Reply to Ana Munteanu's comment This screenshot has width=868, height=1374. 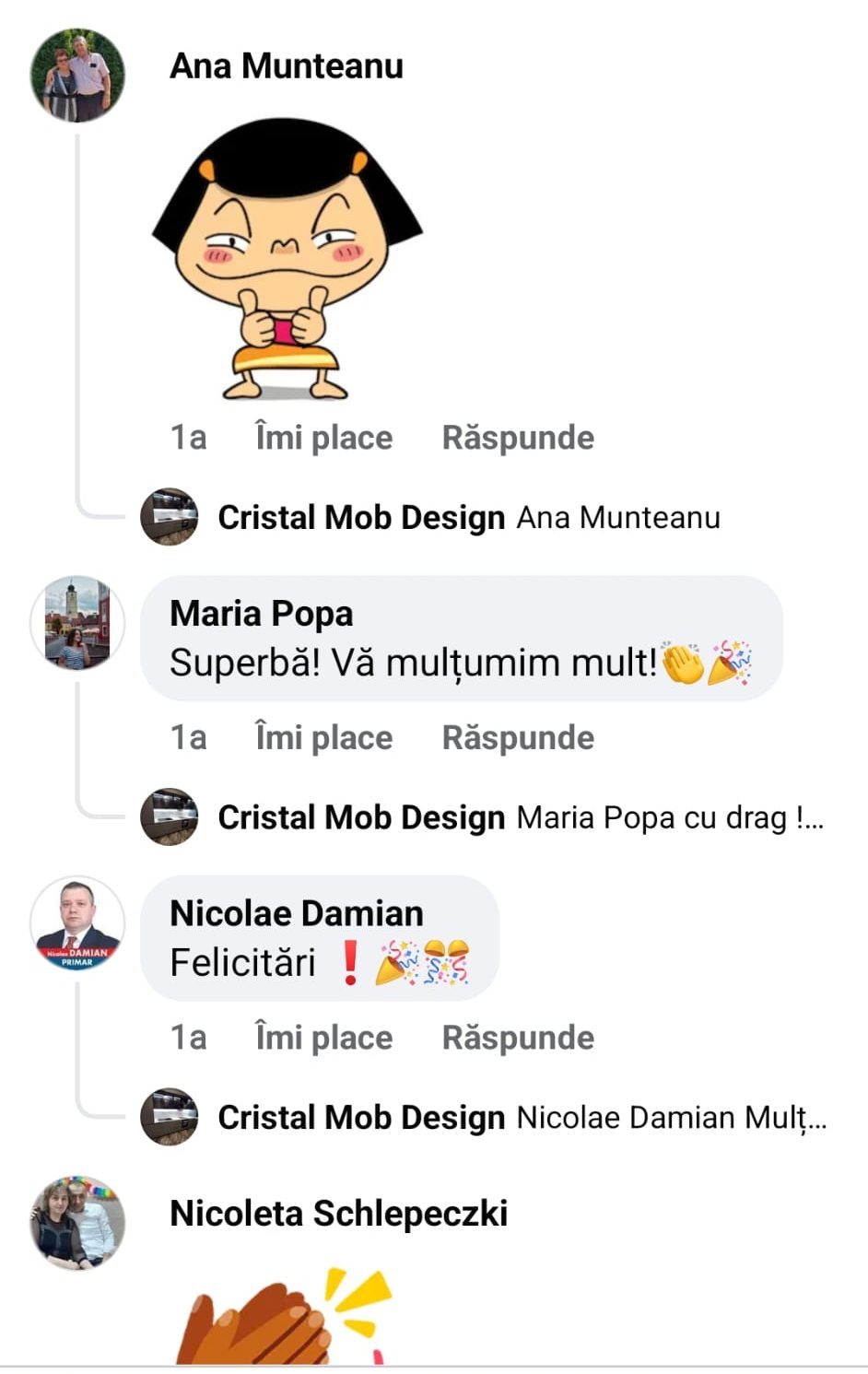(518, 437)
